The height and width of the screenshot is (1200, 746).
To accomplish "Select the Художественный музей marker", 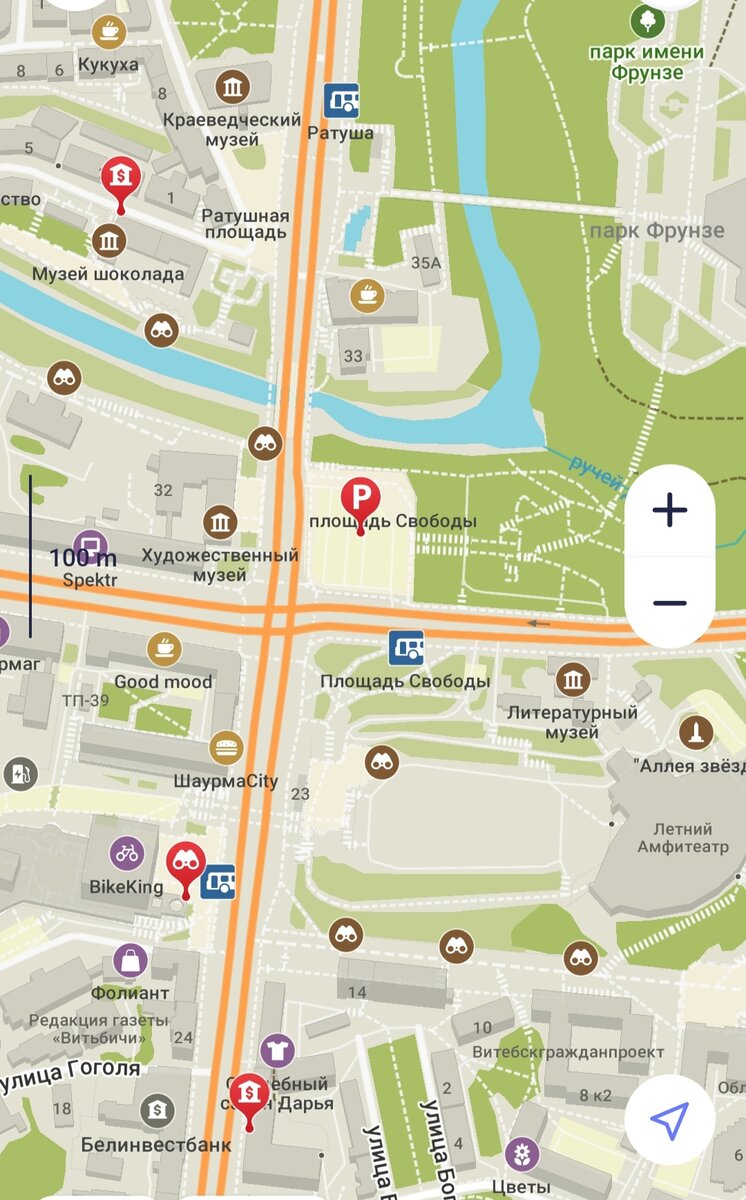I will [220, 522].
